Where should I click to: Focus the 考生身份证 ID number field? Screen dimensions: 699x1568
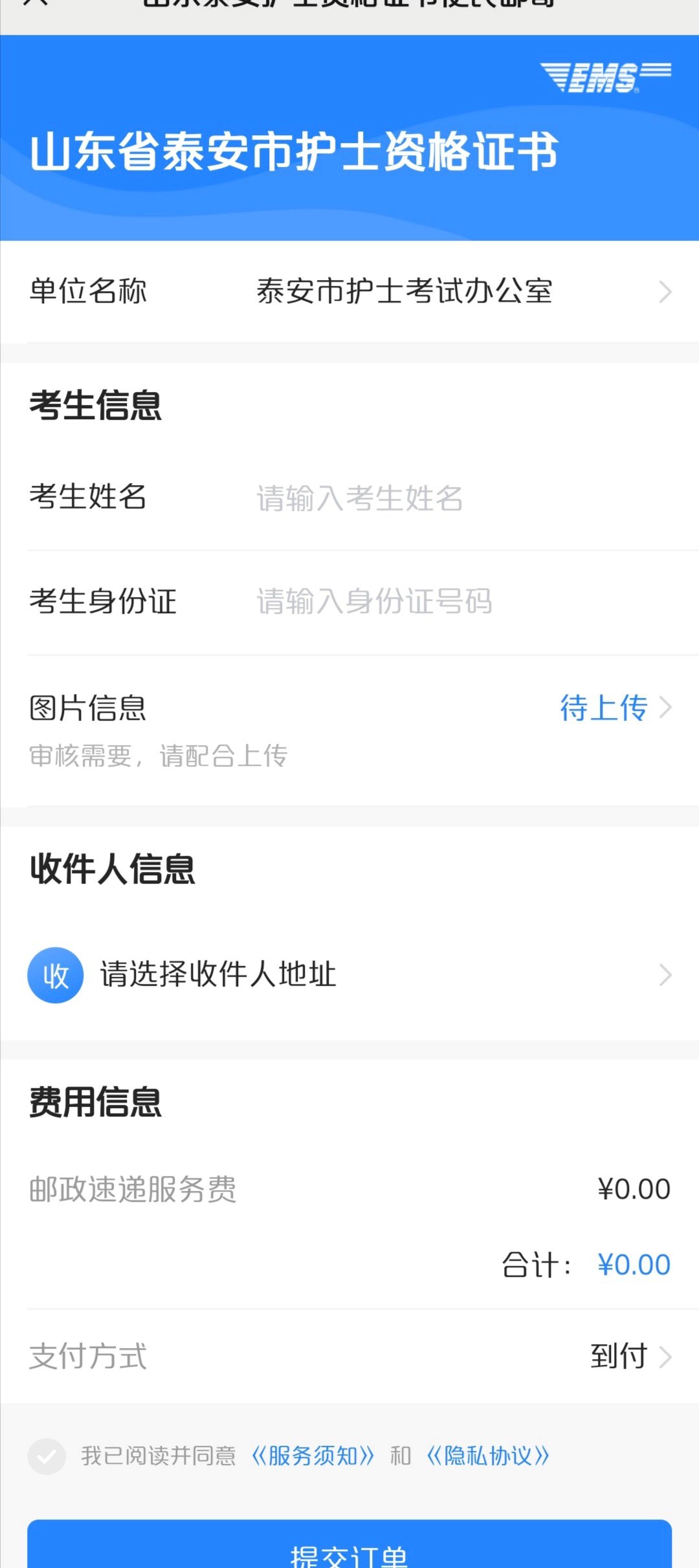[x=453, y=602]
